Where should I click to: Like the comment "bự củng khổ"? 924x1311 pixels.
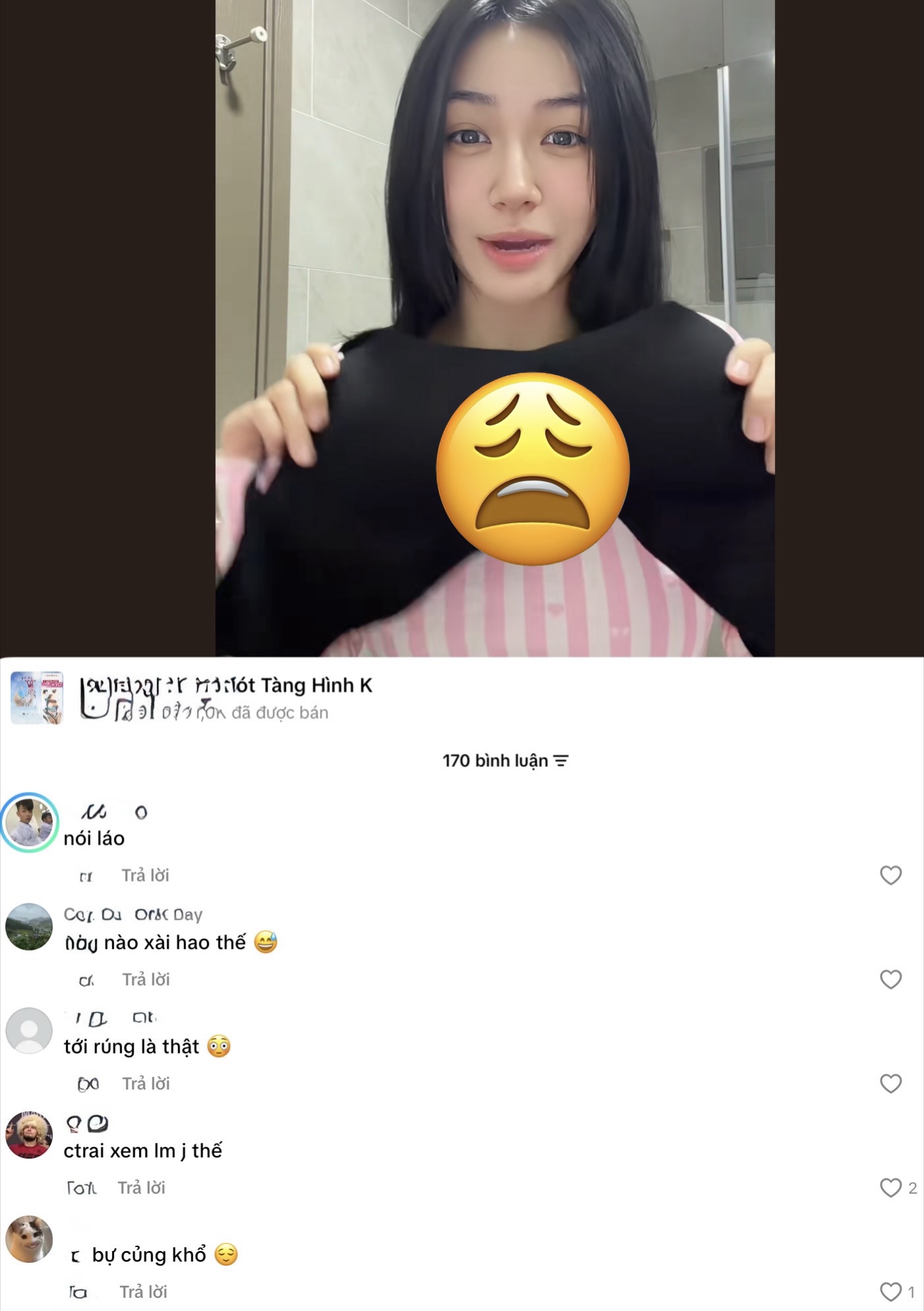pyautogui.click(x=890, y=1292)
